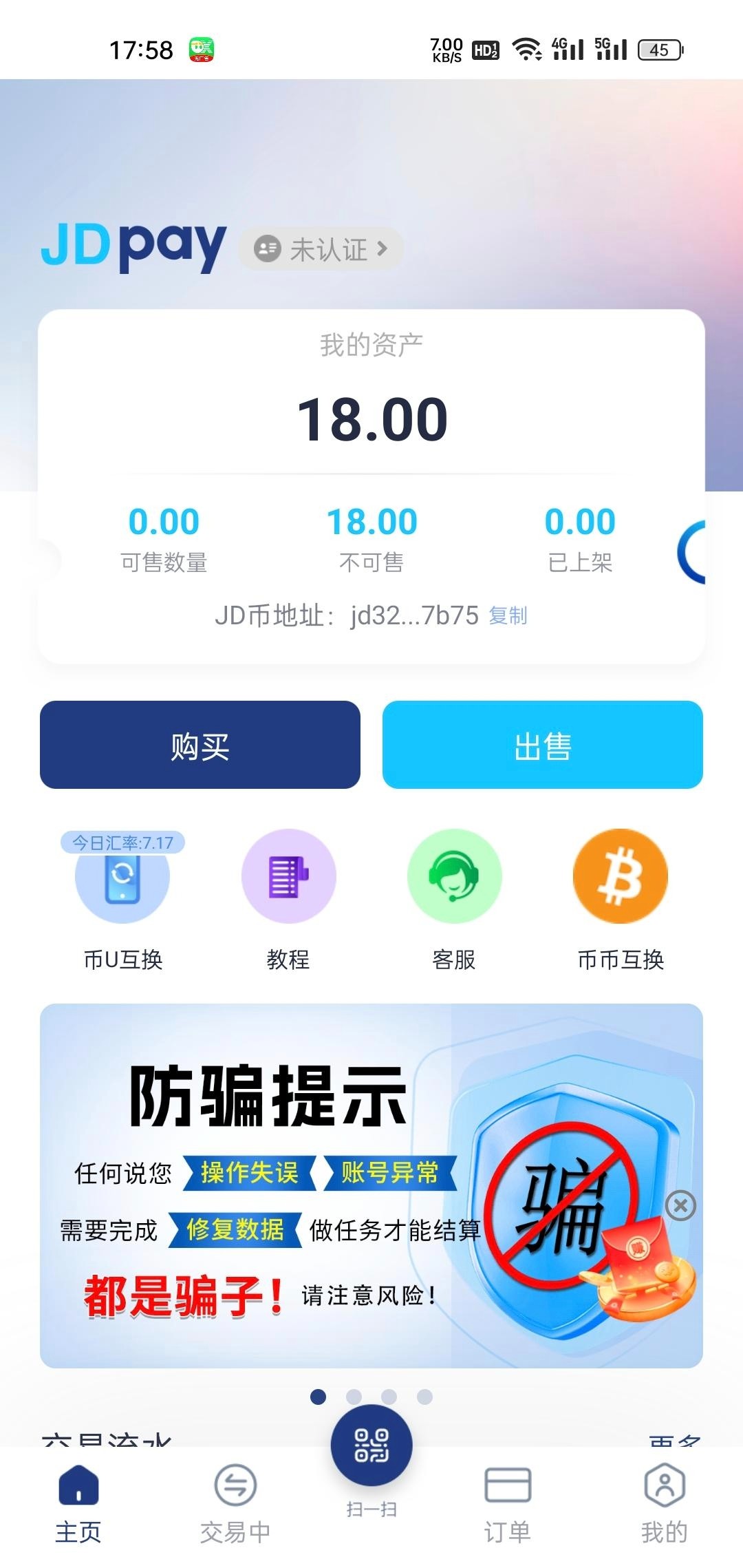The image size is (743, 1568).
Task: Switch to the 订单 tab
Action: pyautogui.click(x=508, y=1504)
